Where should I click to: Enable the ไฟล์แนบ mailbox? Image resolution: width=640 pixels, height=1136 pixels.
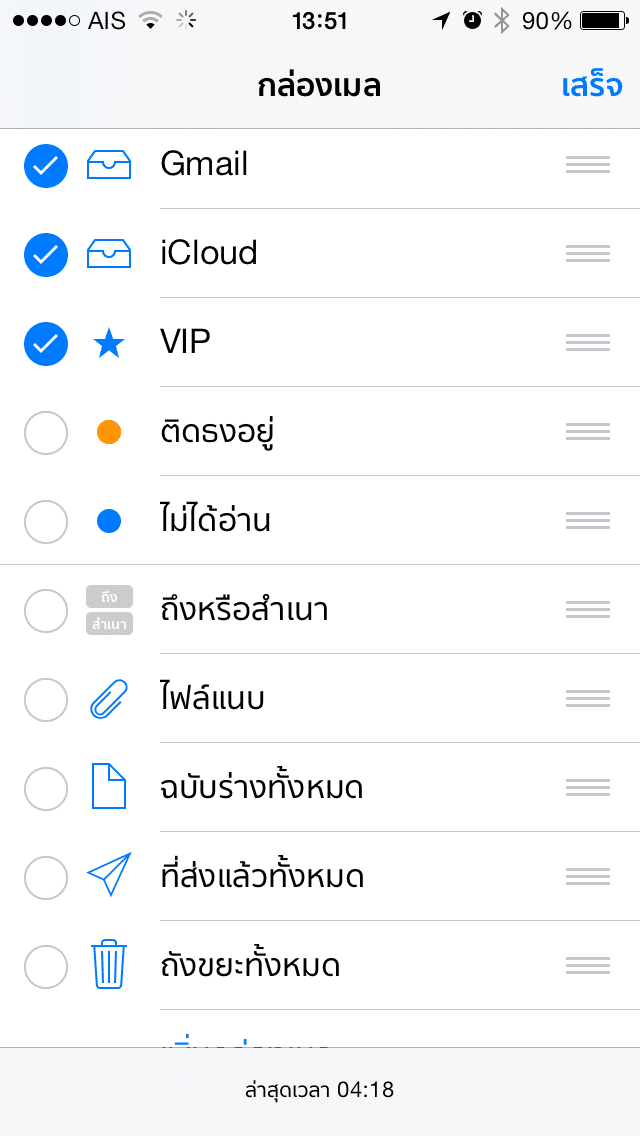click(x=46, y=700)
